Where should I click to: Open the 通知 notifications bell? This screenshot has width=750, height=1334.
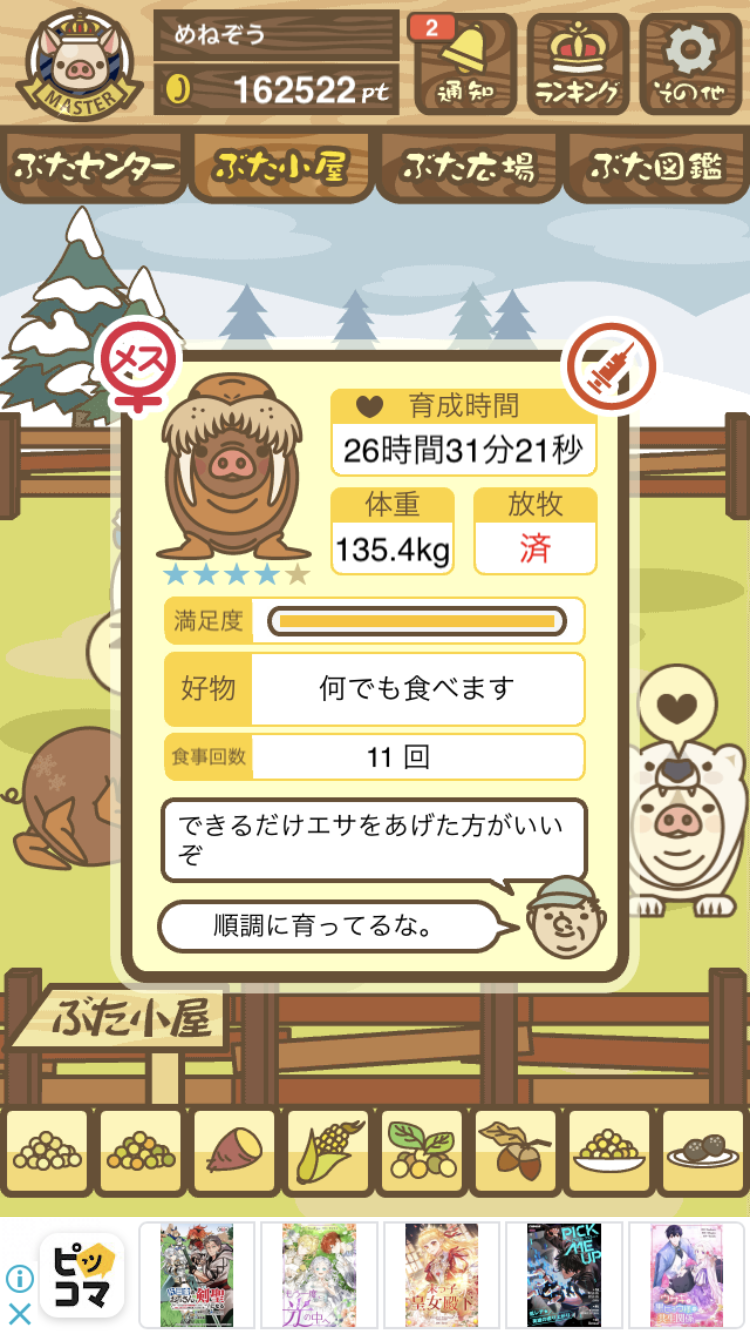(x=464, y=64)
